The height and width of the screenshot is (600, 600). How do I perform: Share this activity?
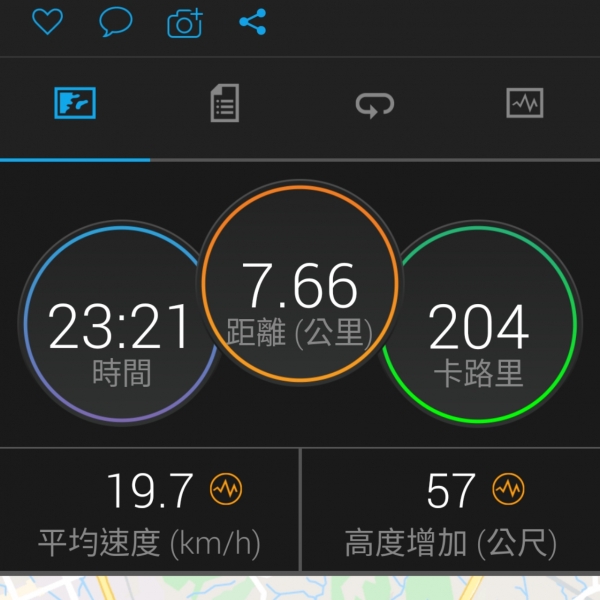[x=253, y=22]
